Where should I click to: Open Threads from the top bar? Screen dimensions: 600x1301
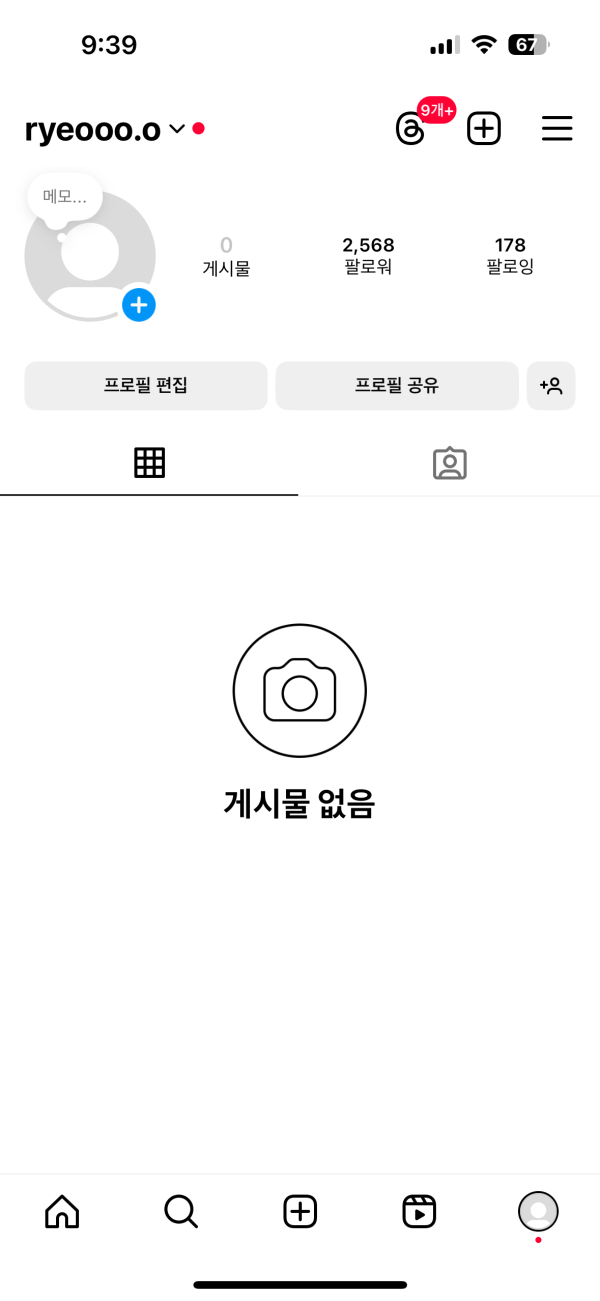tap(410, 129)
